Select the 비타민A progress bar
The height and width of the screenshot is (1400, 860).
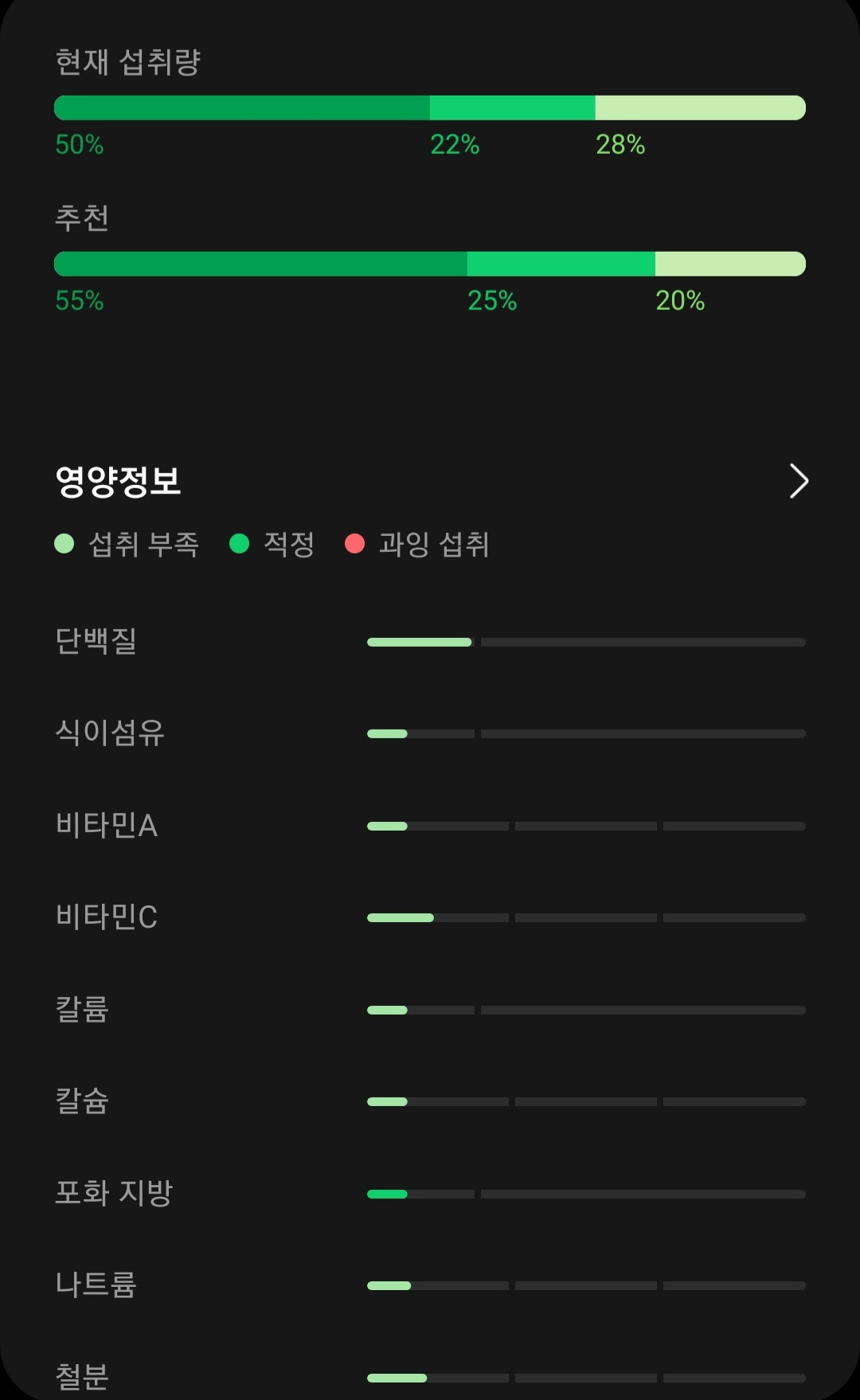[585, 826]
